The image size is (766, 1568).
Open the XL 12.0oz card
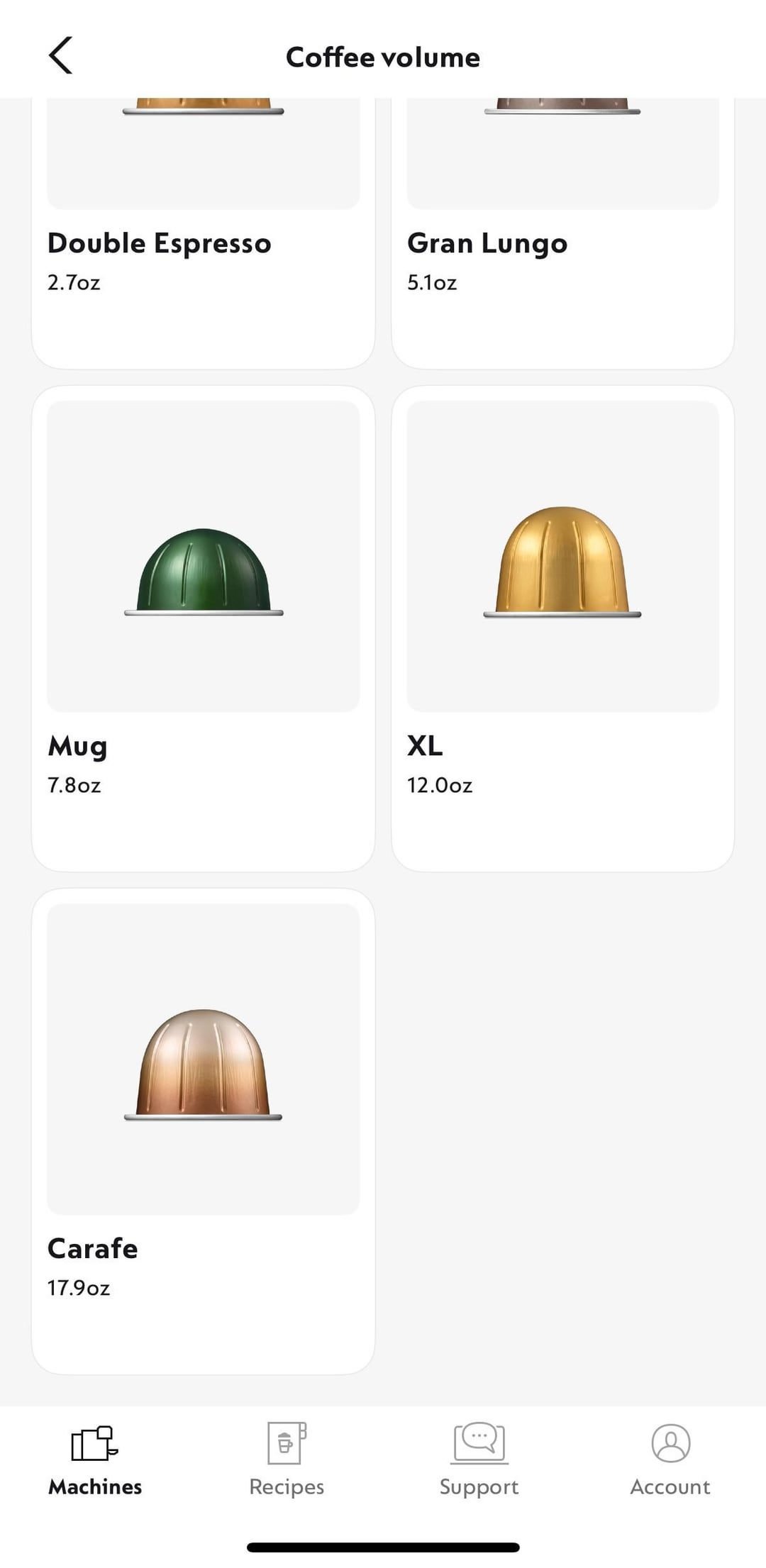[562, 628]
